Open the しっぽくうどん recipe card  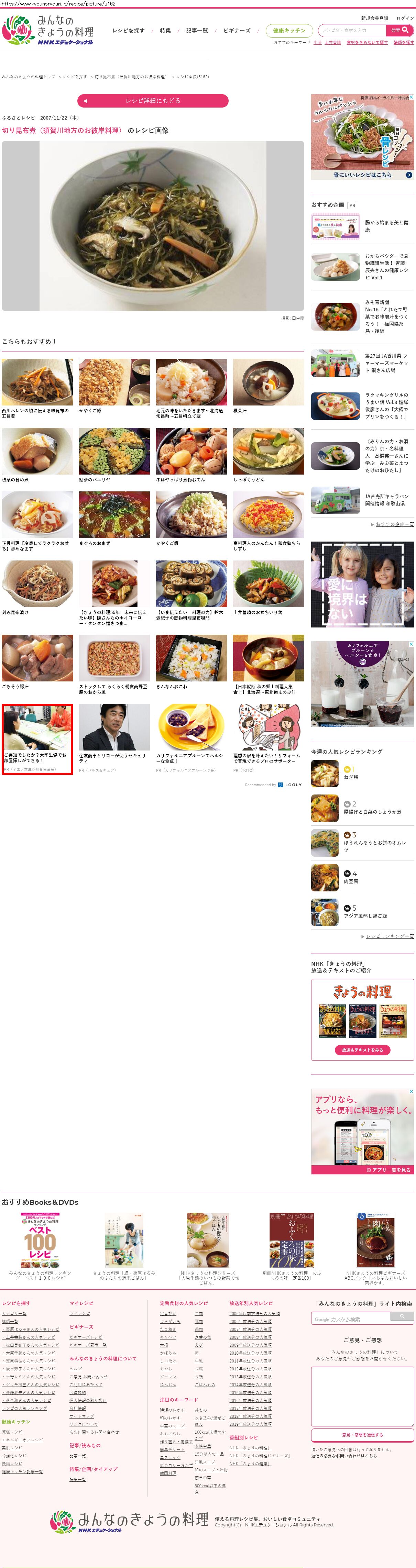(x=268, y=451)
